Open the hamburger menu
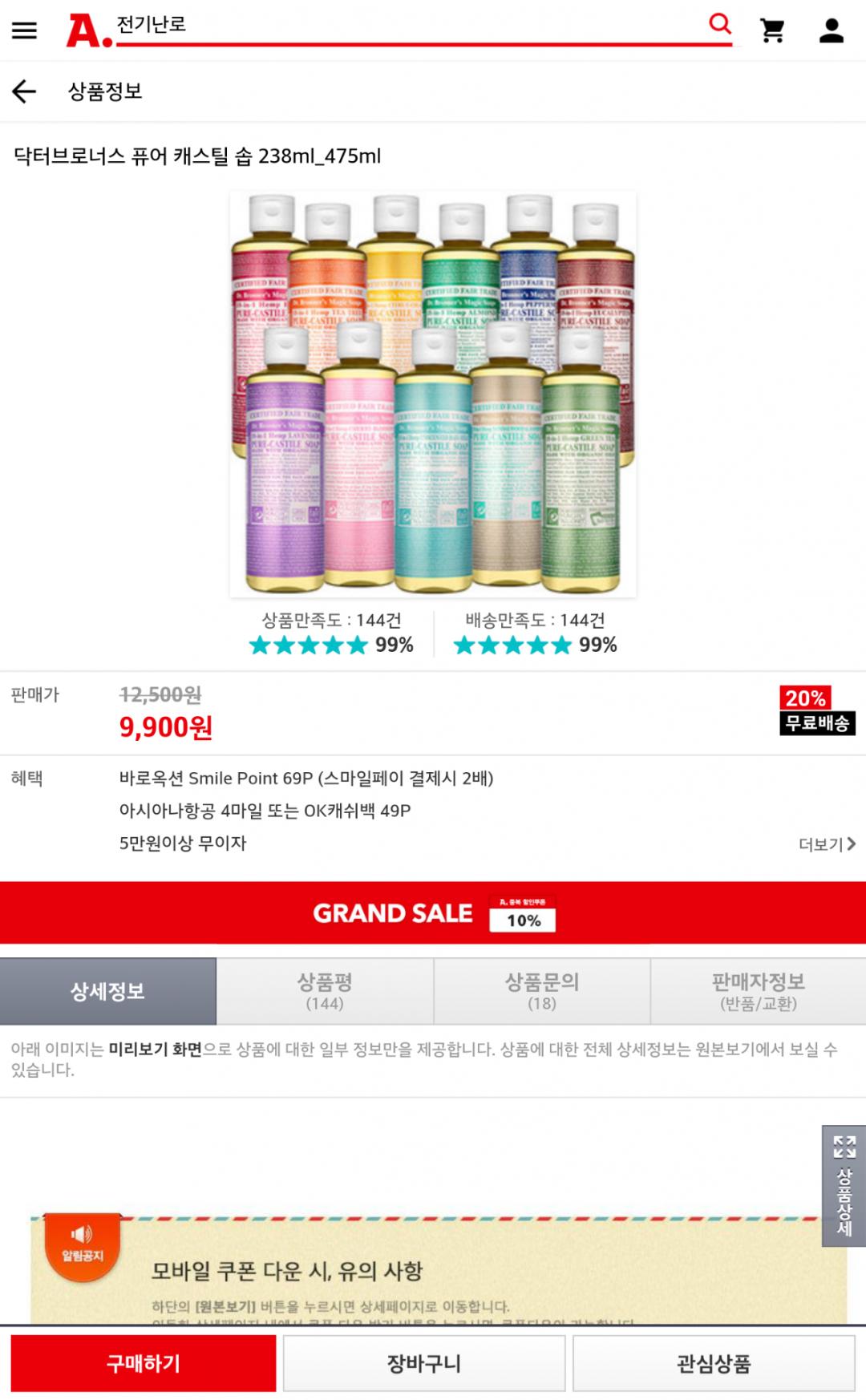The image size is (866, 1400). coord(24,30)
